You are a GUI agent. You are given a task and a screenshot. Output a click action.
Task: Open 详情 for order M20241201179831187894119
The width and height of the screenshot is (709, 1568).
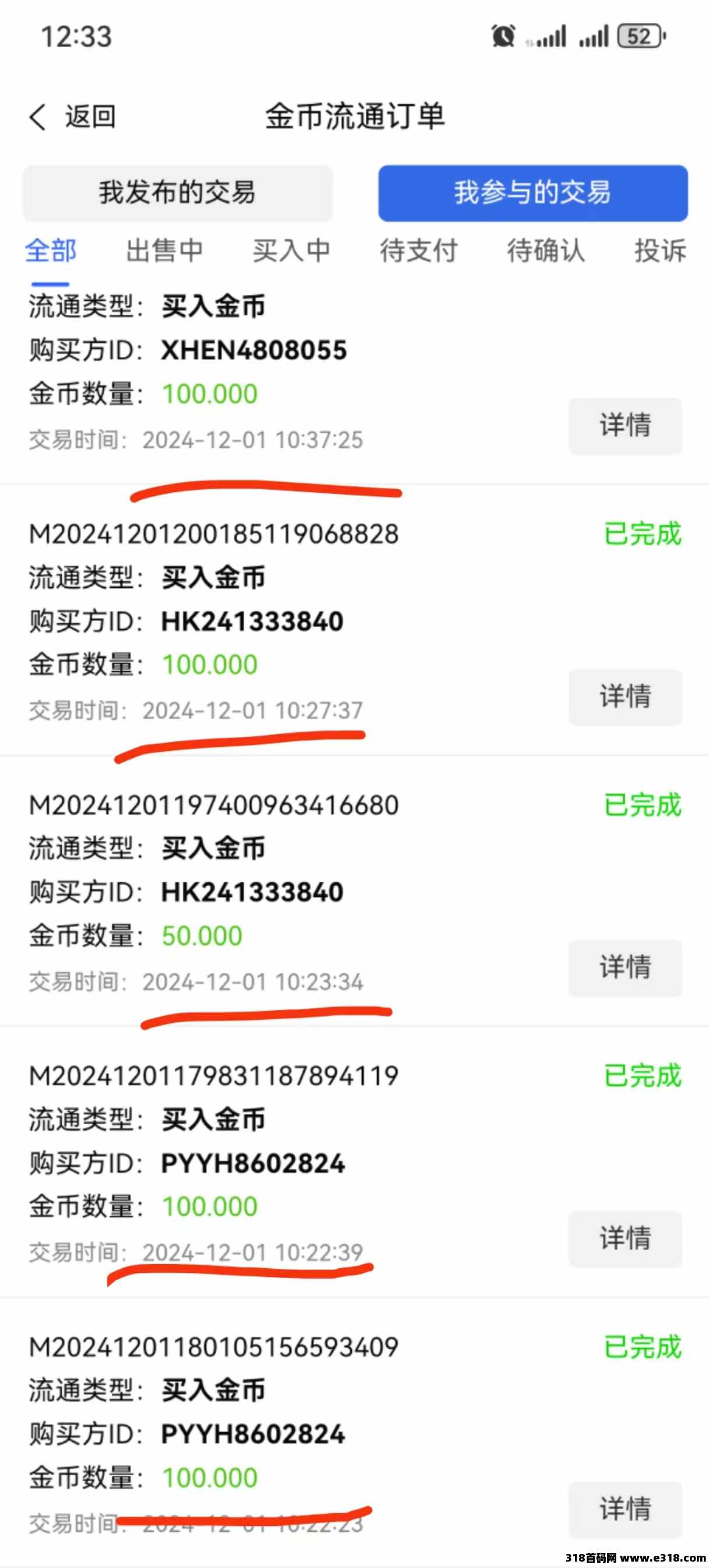[x=625, y=1238]
